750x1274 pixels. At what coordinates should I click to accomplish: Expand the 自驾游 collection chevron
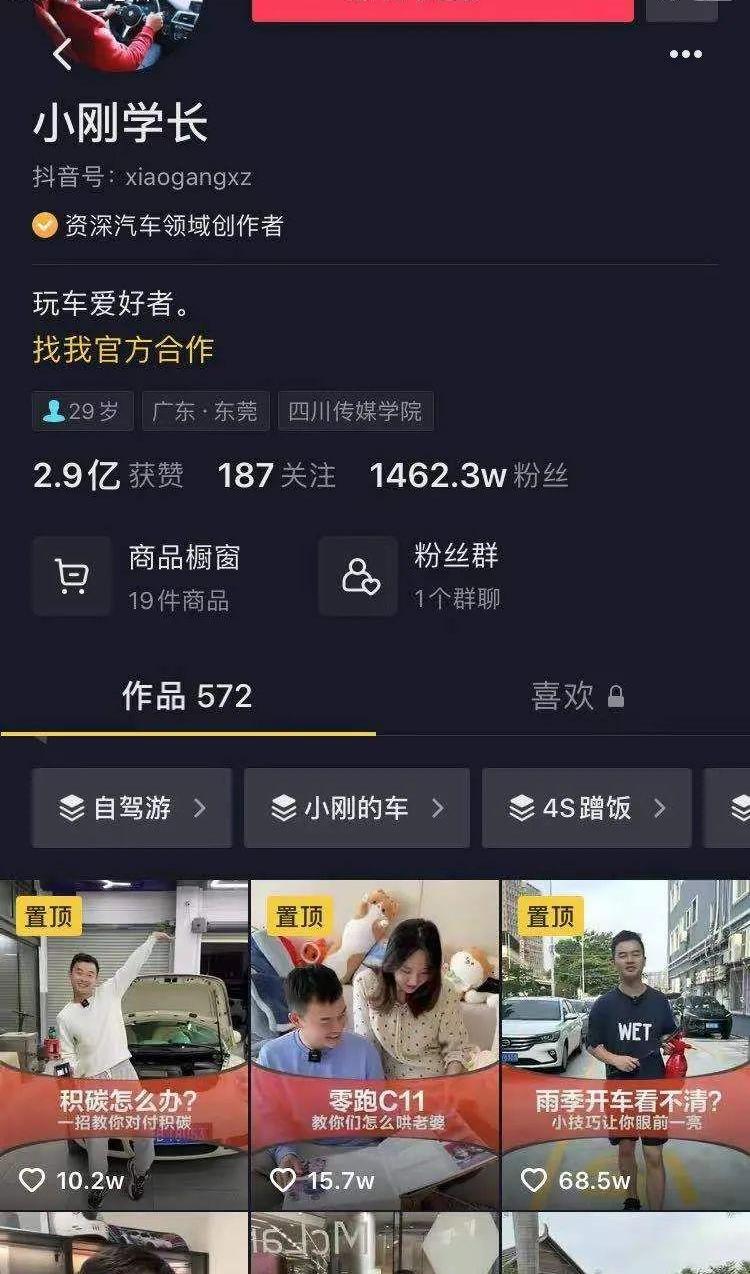pyautogui.click(x=199, y=808)
